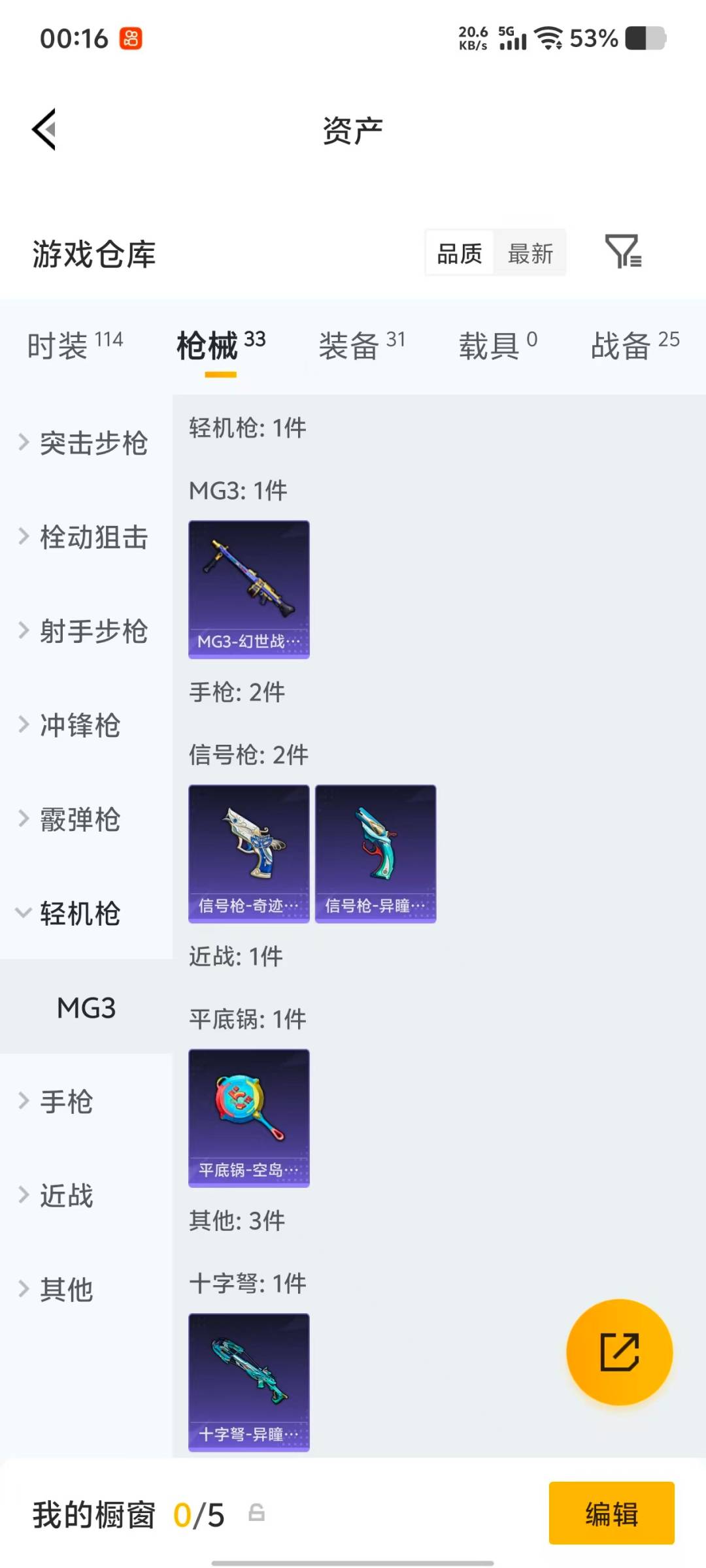The width and height of the screenshot is (706, 1568).
Task: Open the MG3-幻世战 weapon thumbnail
Action: (248, 588)
